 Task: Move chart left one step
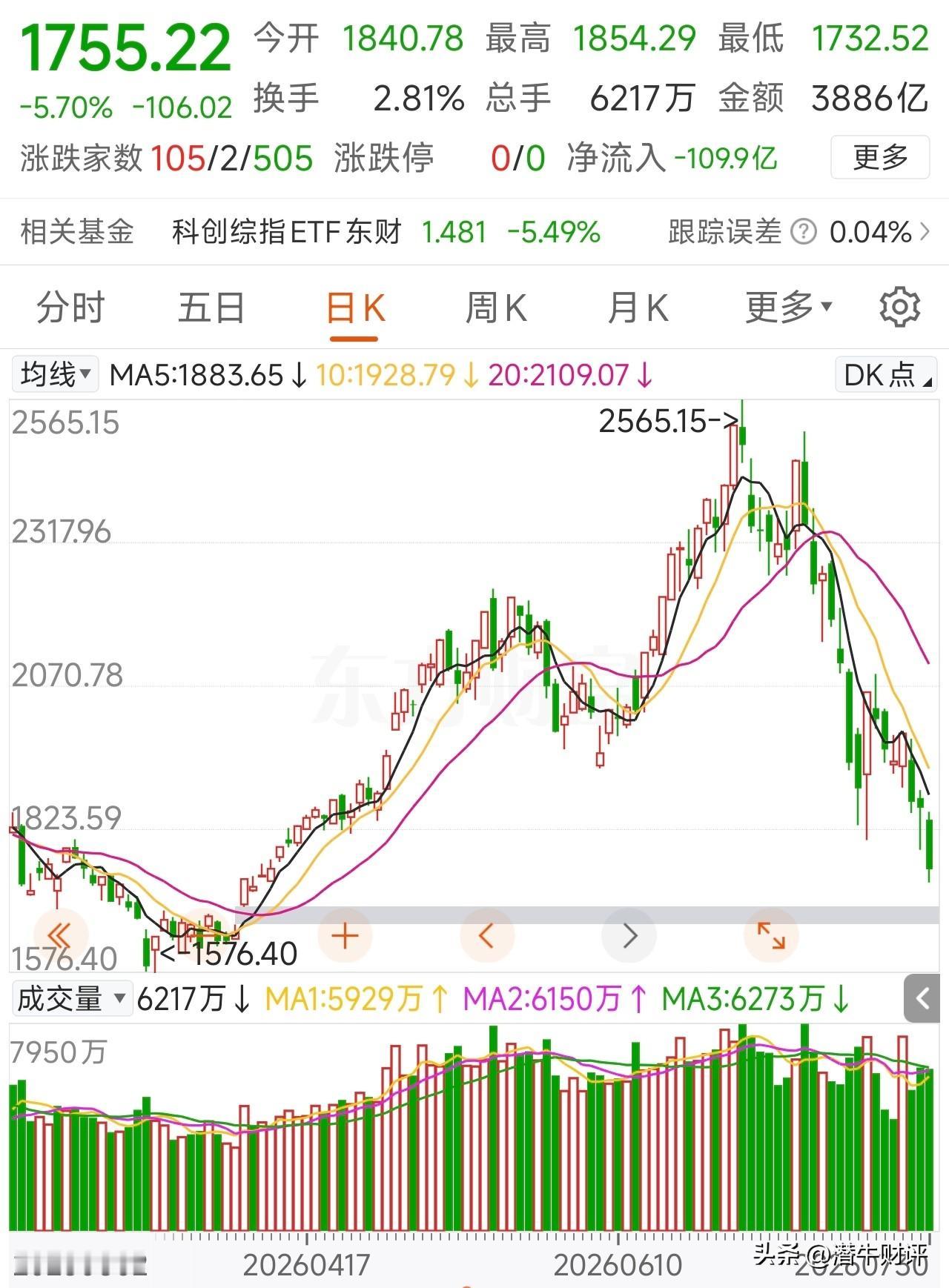[486, 935]
